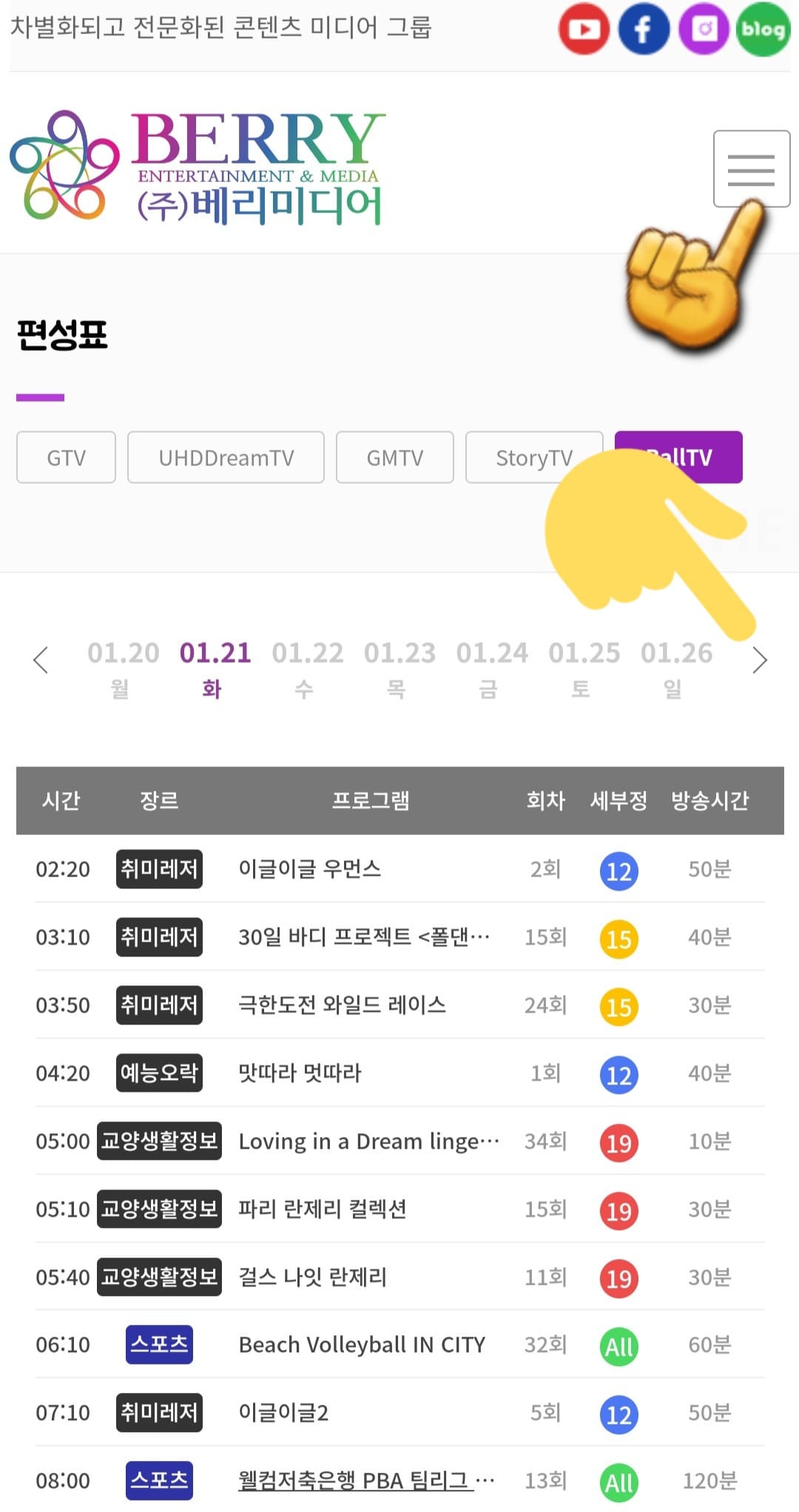Click the All rating icon for Beach Volleyball IN CITY
799x1512 pixels.
(x=618, y=1346)
